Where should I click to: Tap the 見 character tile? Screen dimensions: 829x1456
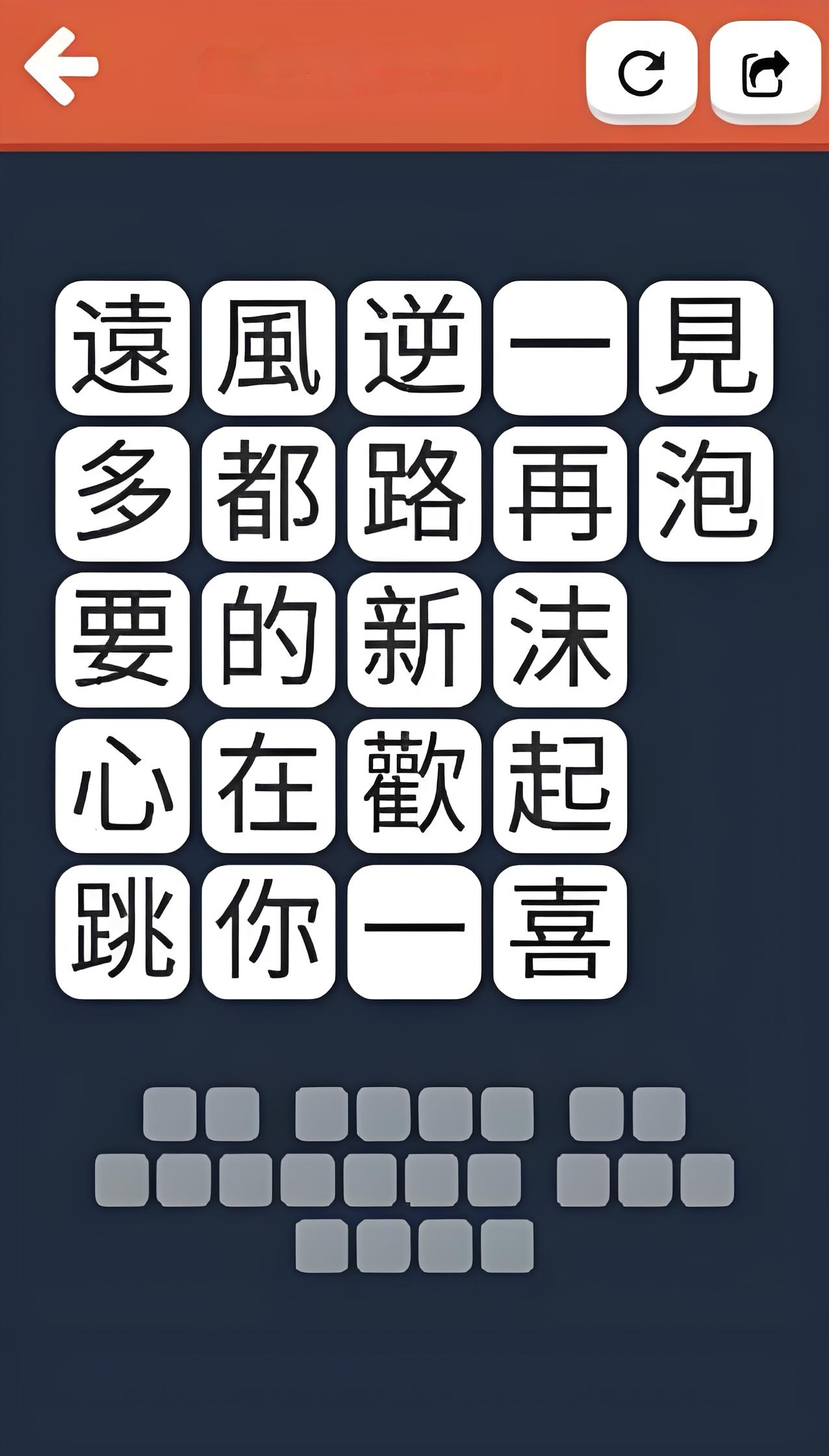(x=706, y=347)
